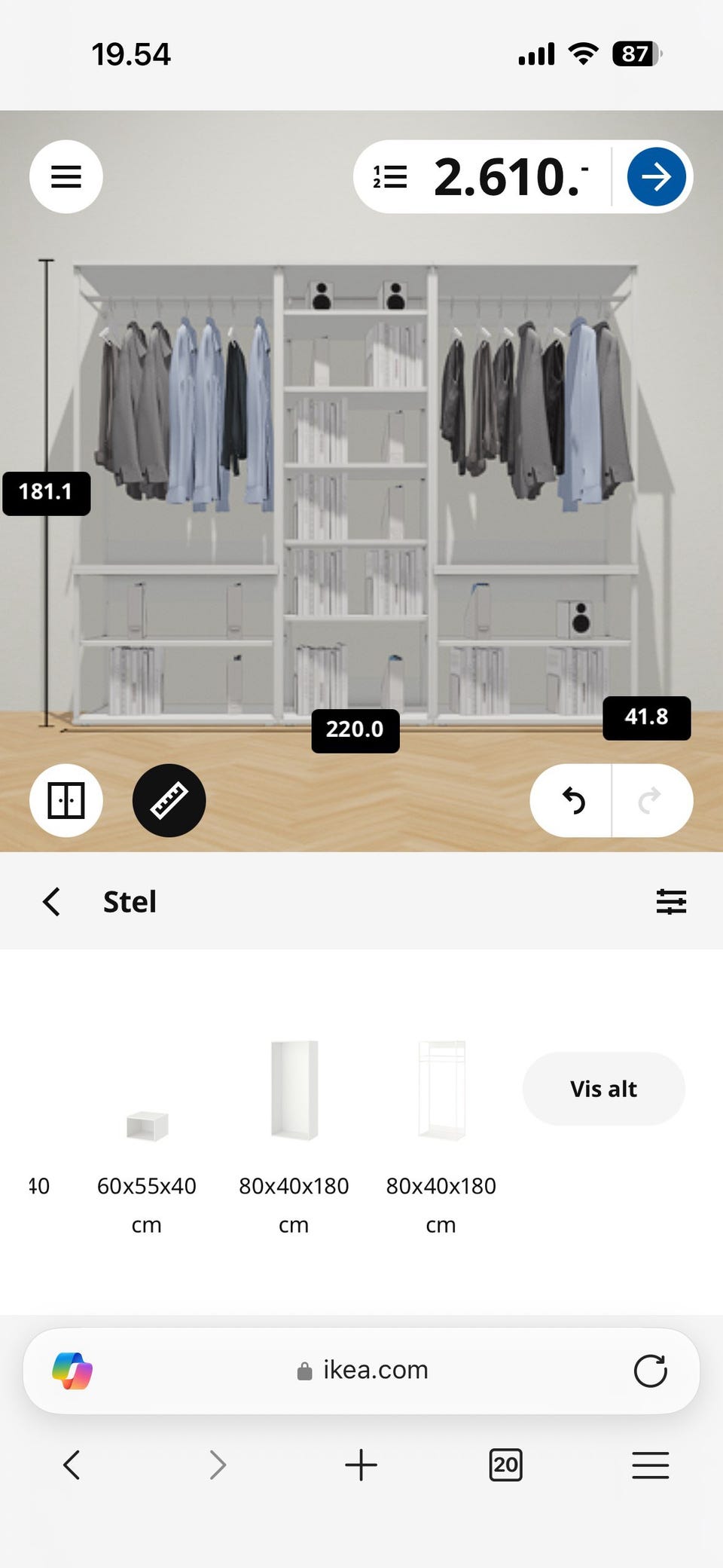
Task: Open the main menu via hamburger icon
Action: coord(66,176)
